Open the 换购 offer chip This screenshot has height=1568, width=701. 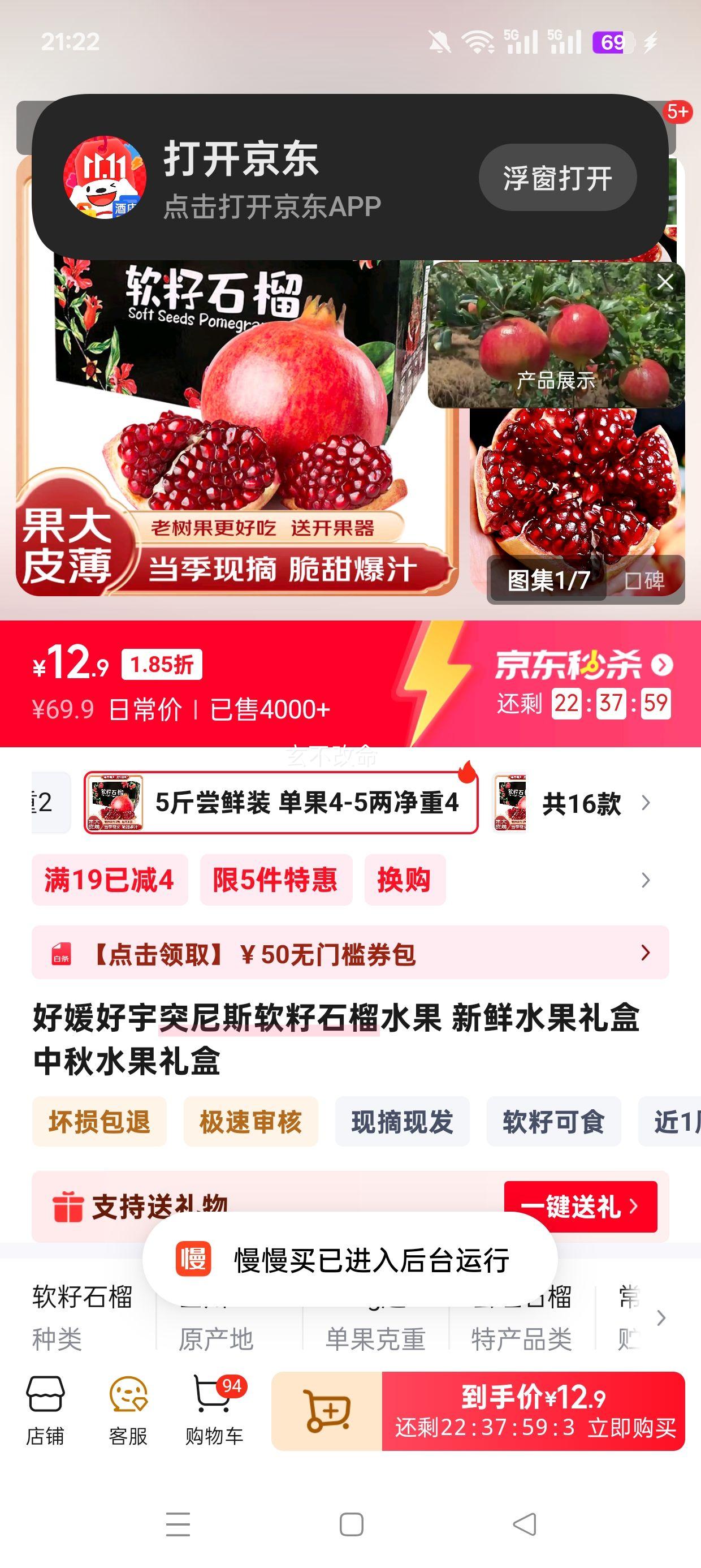[x=405, y=880]
